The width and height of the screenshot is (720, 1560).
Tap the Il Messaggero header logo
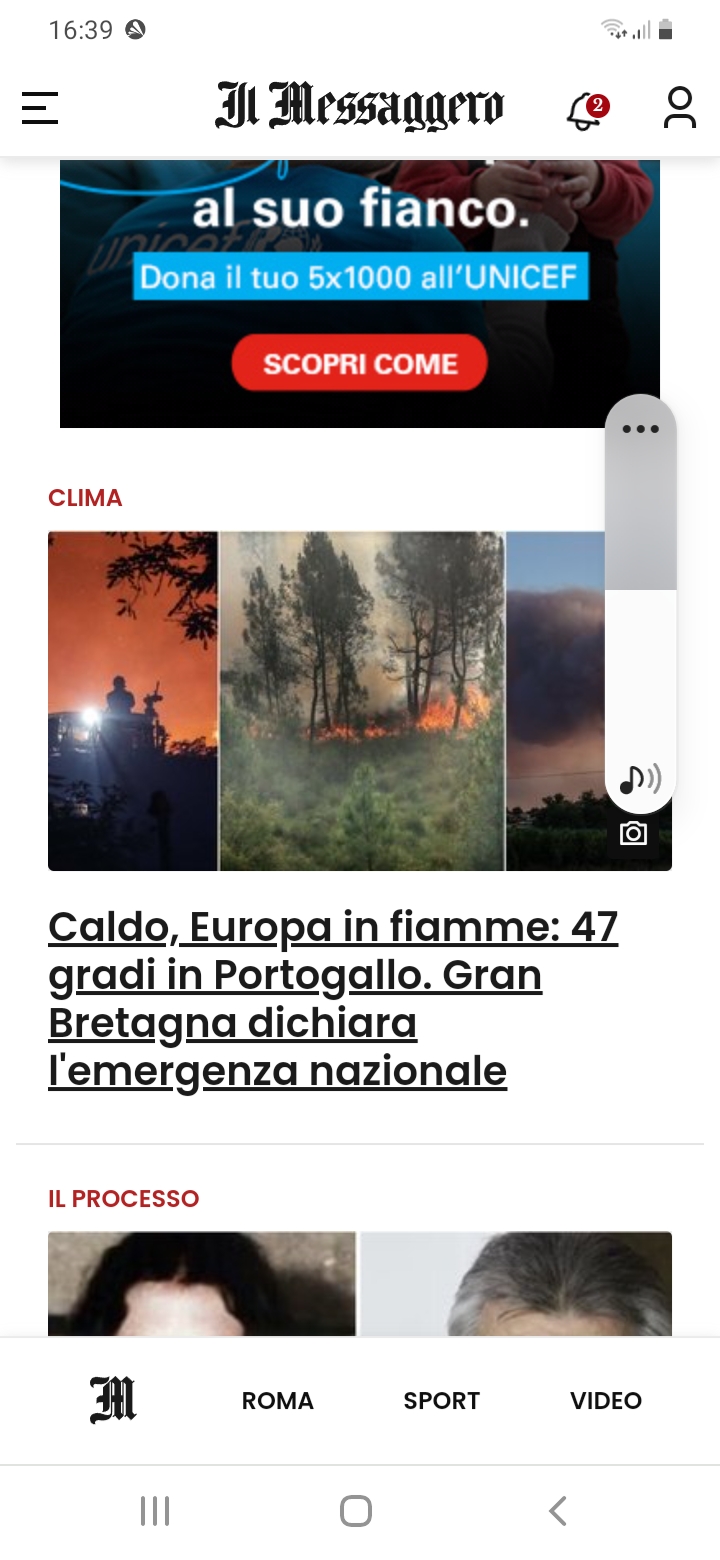pyautogui.click(x=360, y=107)
